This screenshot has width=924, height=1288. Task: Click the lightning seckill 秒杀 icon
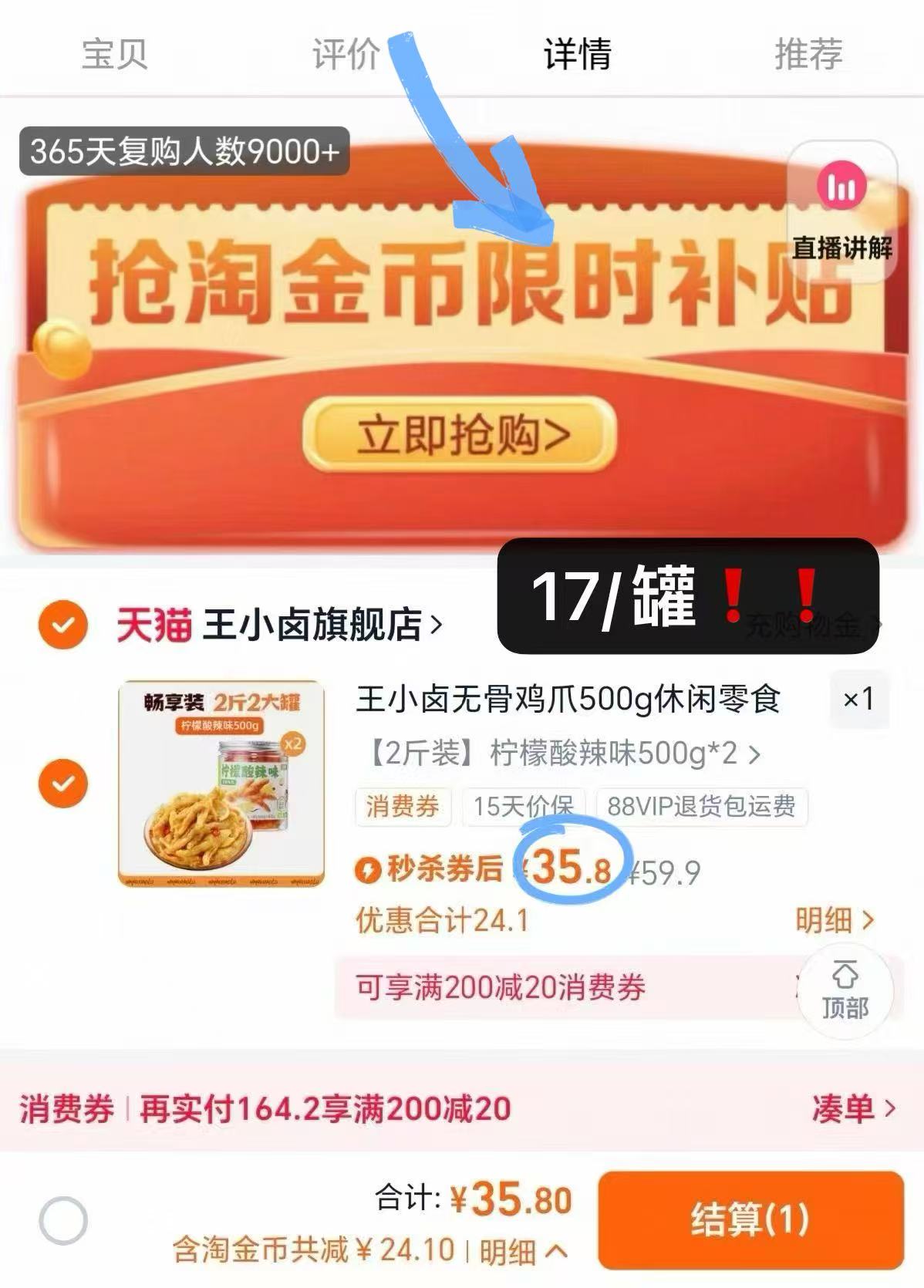click(x=369, y=870)
